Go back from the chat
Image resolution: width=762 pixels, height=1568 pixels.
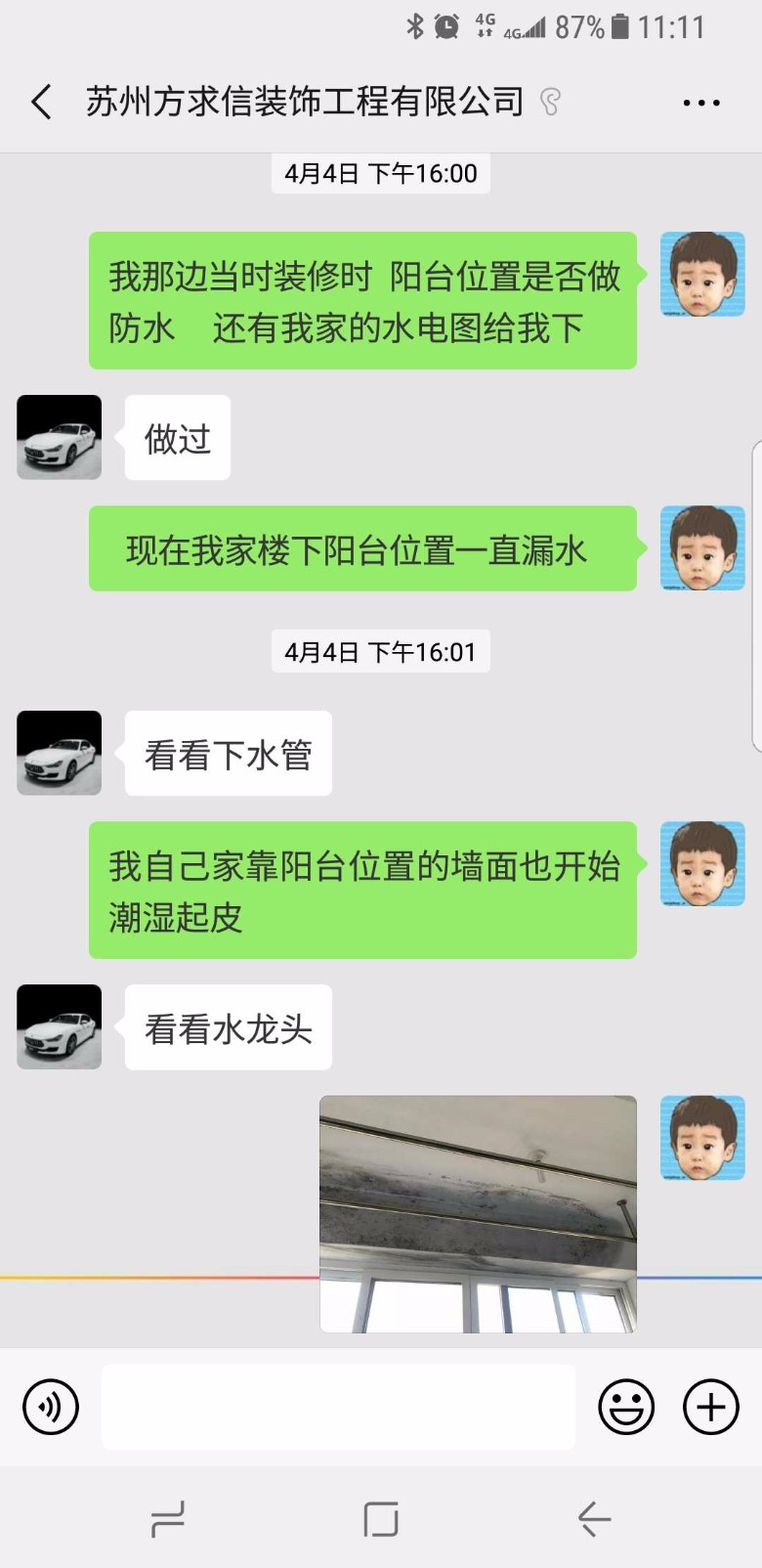click(41, 102)
